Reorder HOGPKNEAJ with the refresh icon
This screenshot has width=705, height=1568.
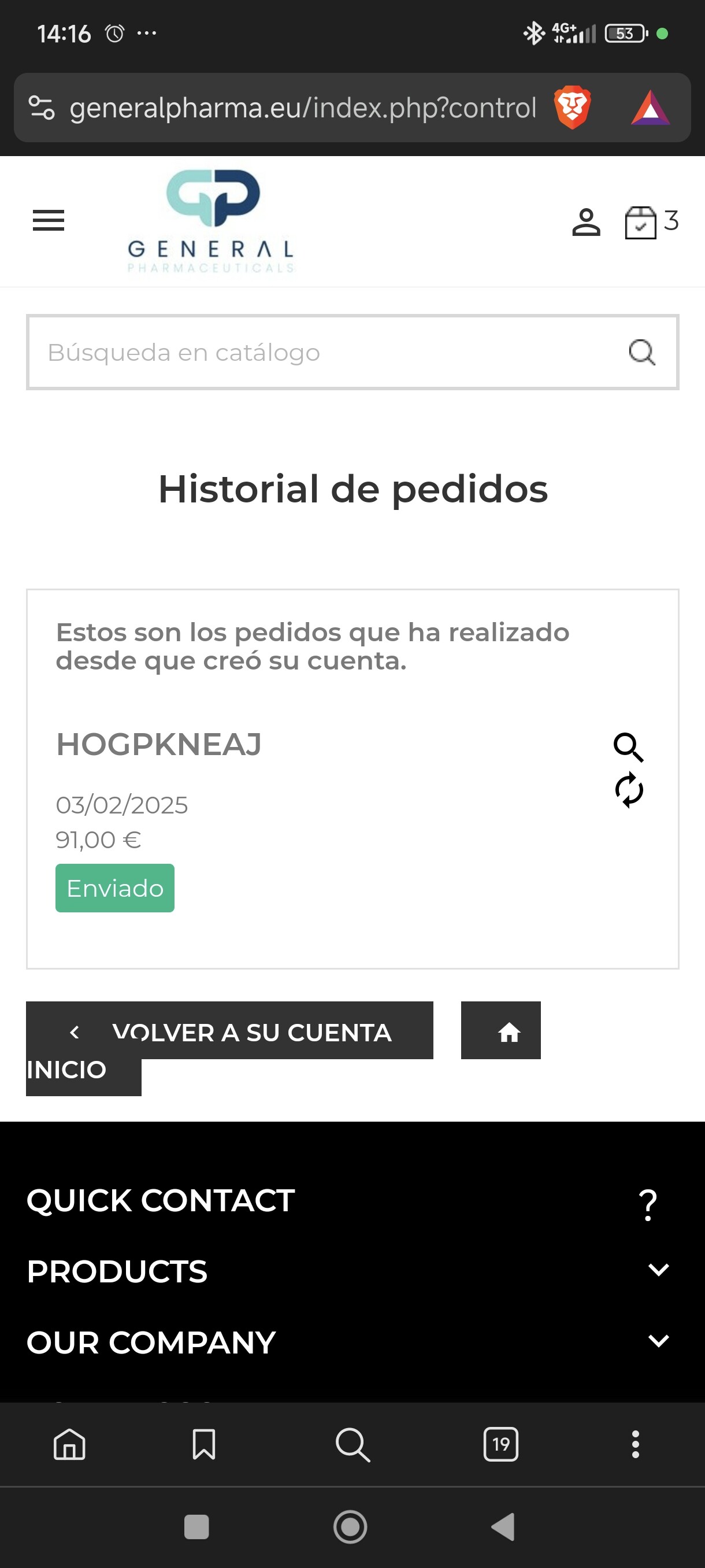coord(628,790)
